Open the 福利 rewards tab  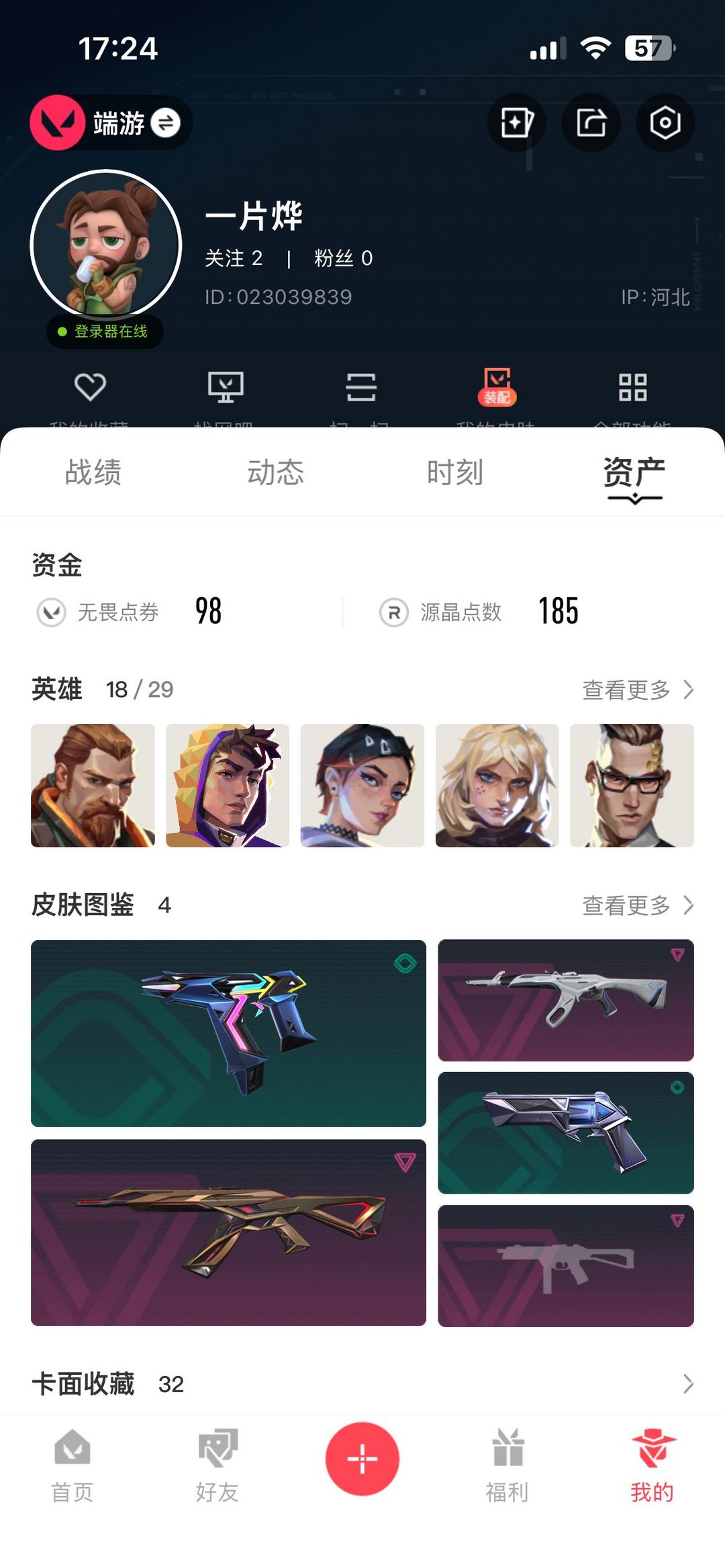(507, 1465)
